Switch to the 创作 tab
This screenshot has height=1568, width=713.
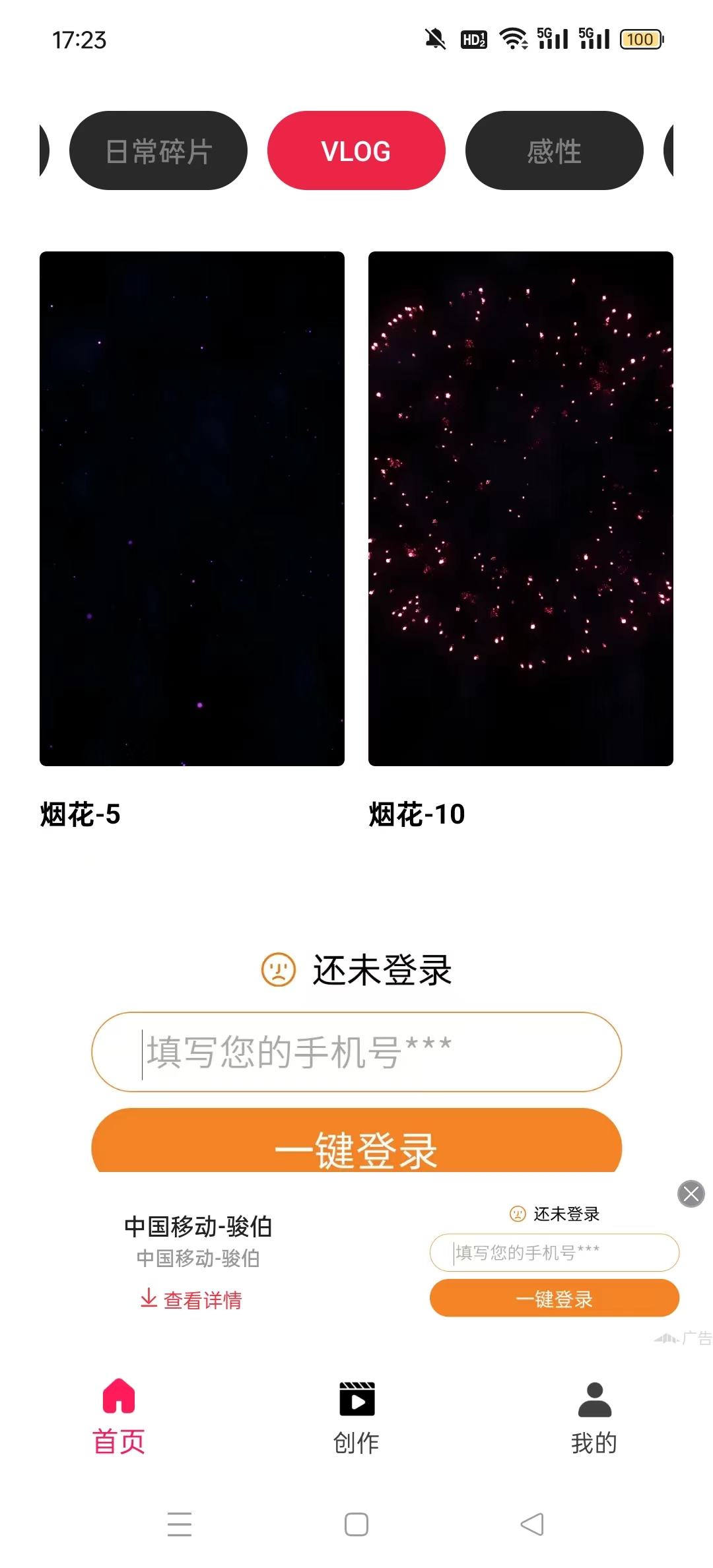pyautogui.click(x=356, y=1416)
